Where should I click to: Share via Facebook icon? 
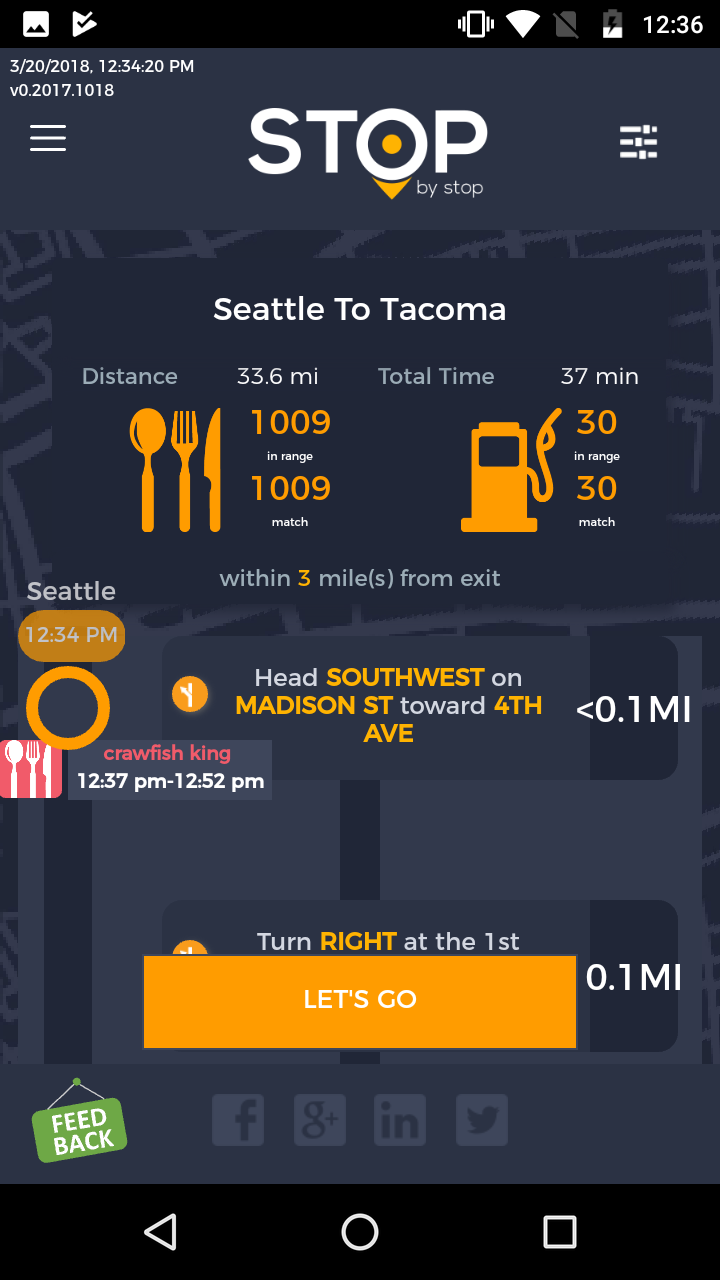pyautogui.click(x=238, y=1120)
